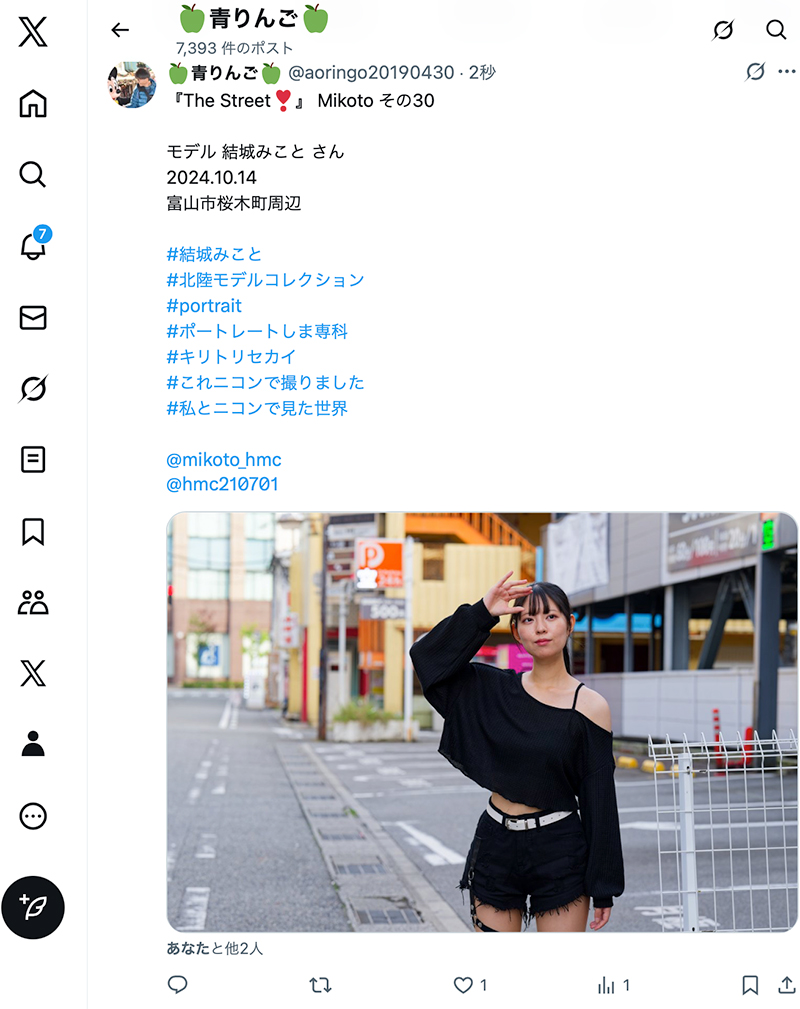Open hashtag #portrait
Image resolution: width=800 pixels, height=1009 pixels.
[204, 305]
